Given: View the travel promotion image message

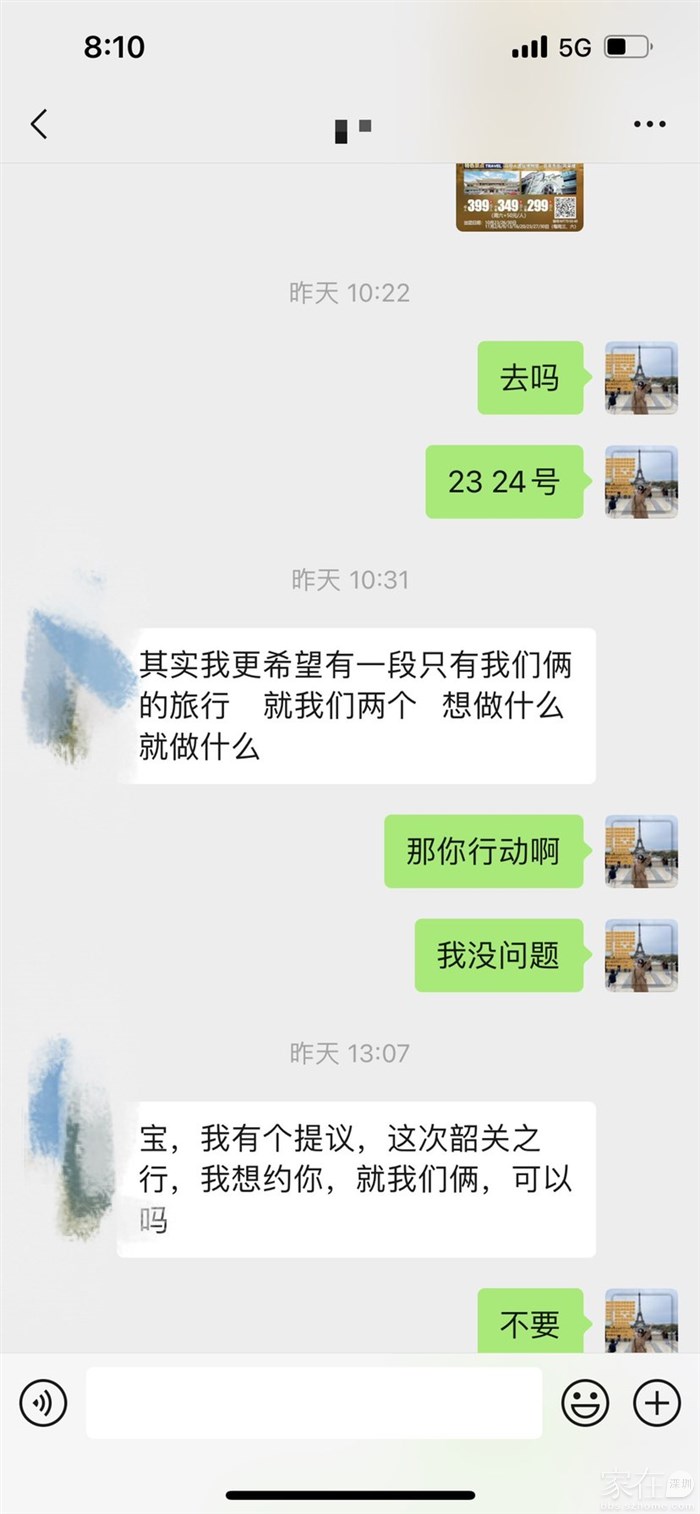Looking at the screenshot, I should click(519, 197).
